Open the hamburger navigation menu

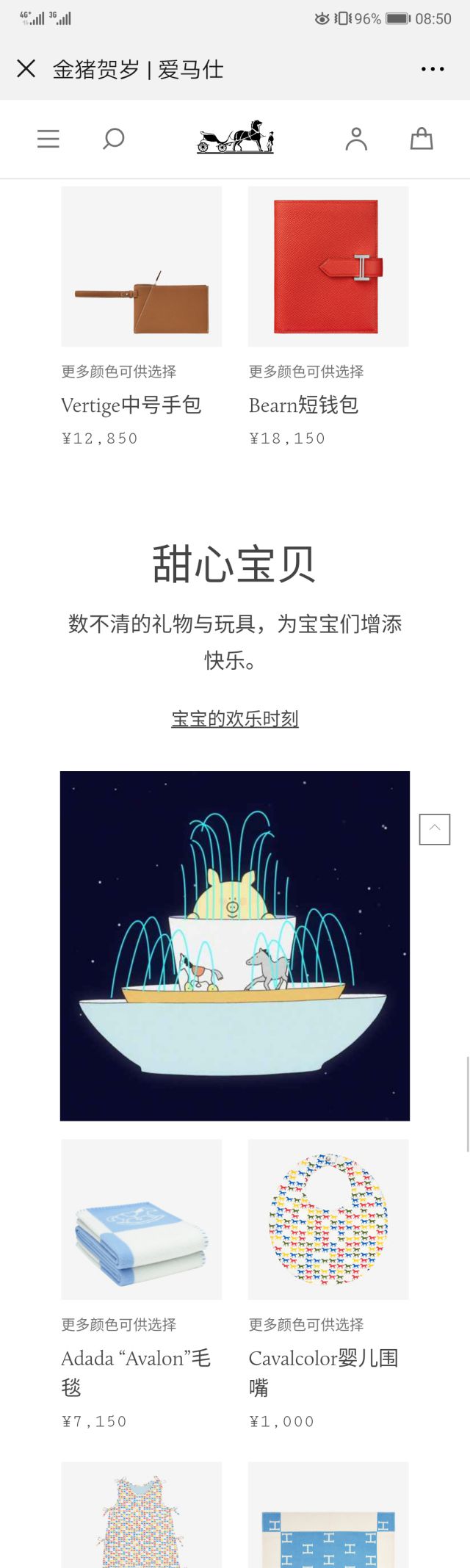point(48,139)
